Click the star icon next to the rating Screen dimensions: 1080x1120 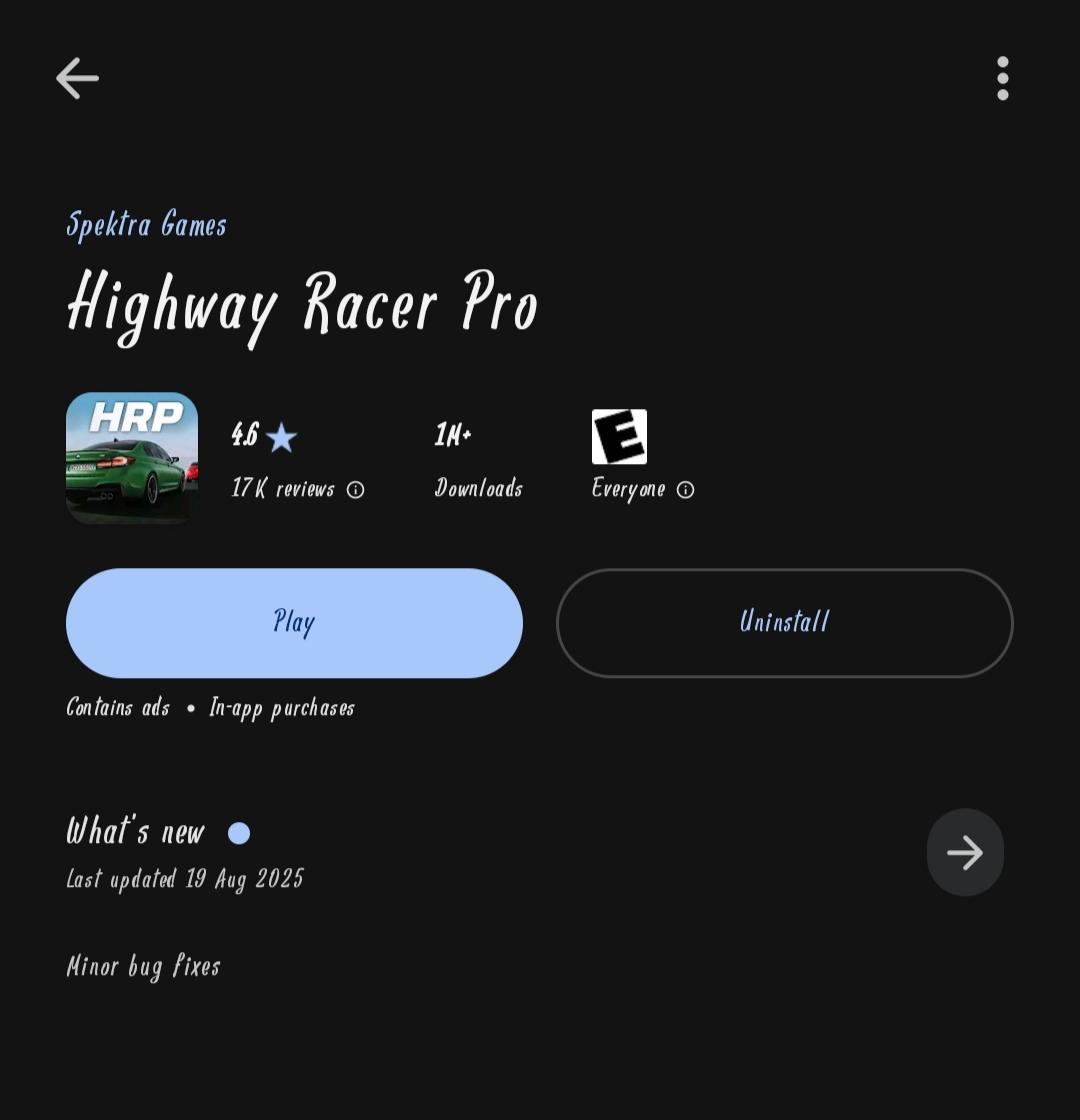pyautogui.click(x=282, y=435)
